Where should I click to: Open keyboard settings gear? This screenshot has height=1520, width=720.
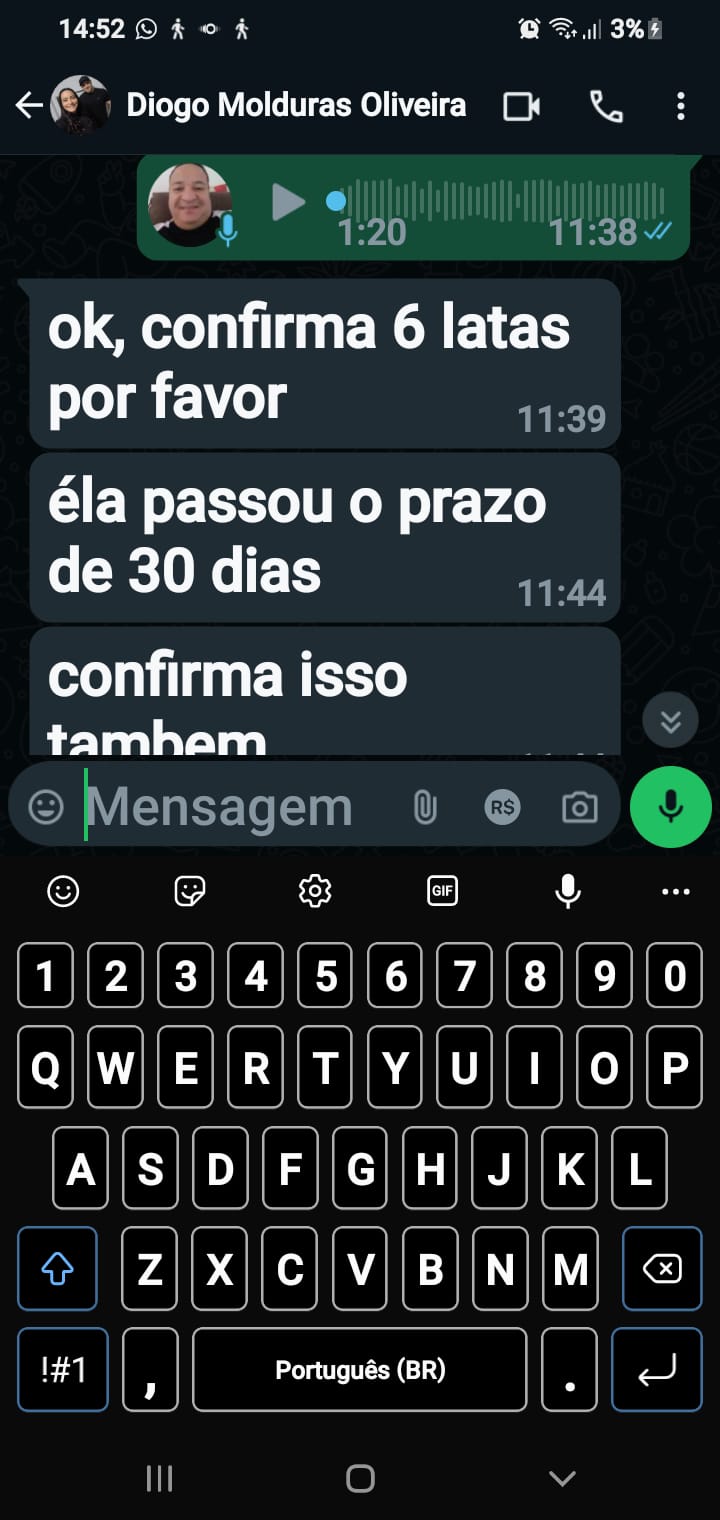(315, 890)
